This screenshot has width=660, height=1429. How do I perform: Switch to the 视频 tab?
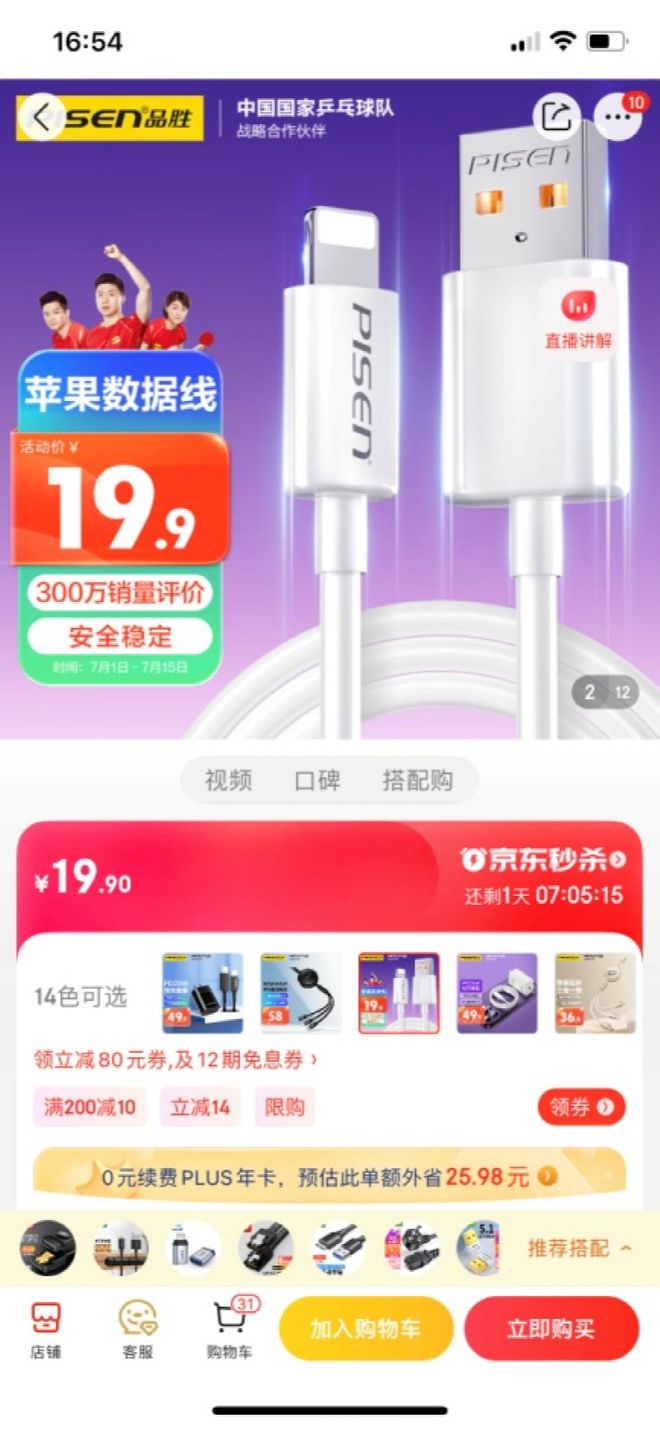coord(228,781)
